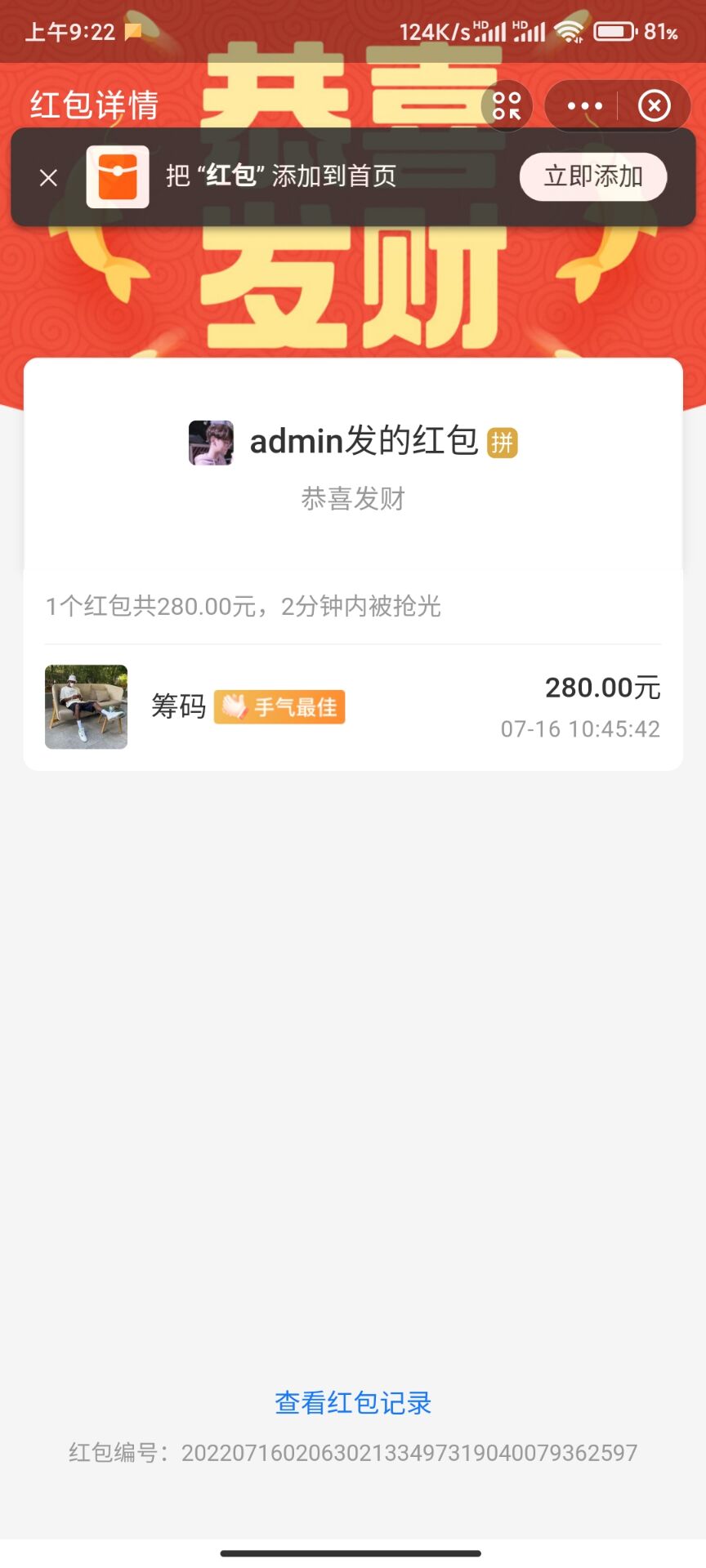Screen dimensions: 706x1568
Task: Open the 查看红包记录 link
Action: 353,1402
